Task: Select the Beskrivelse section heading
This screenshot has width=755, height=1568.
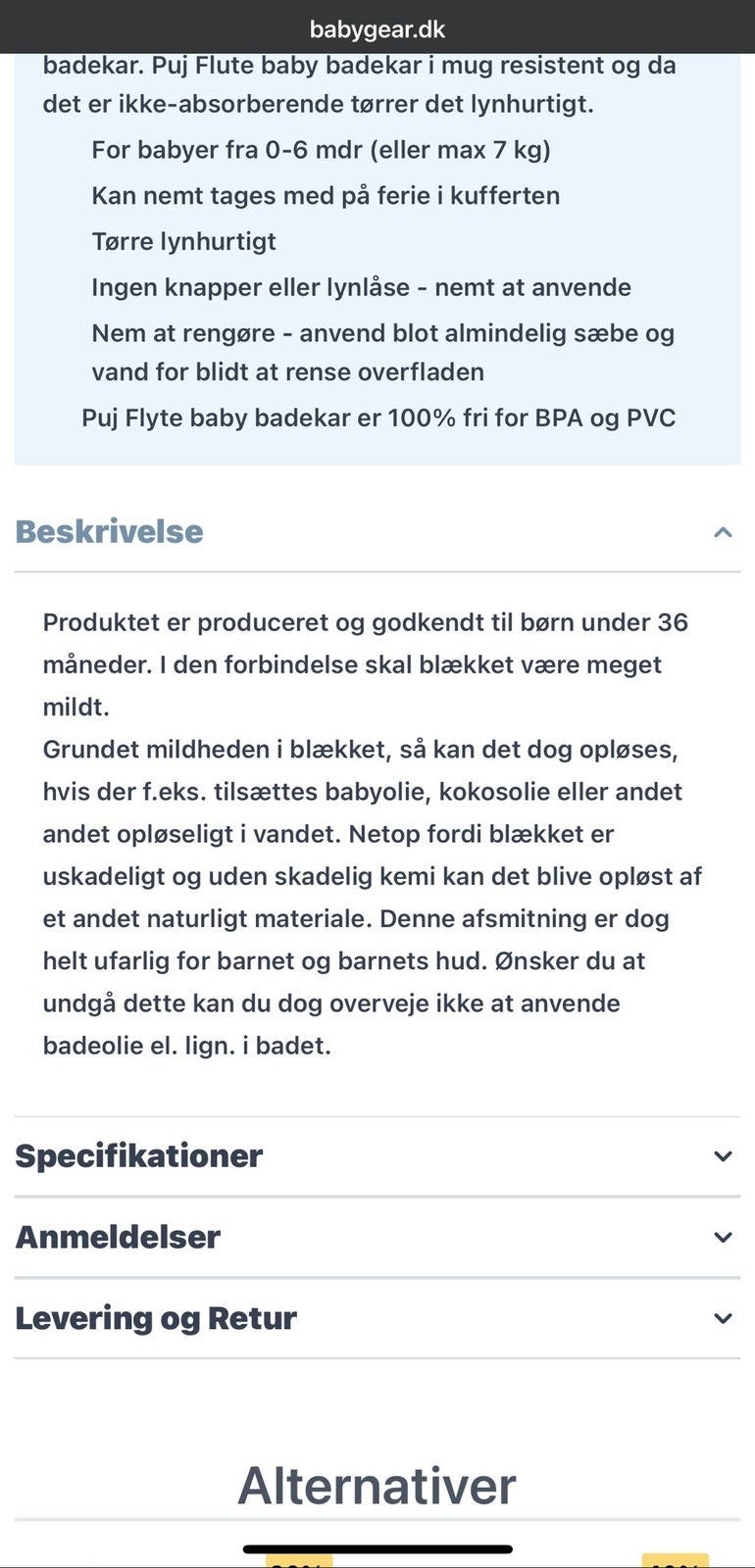Action: pyautogui.click(x=108, y=532)
